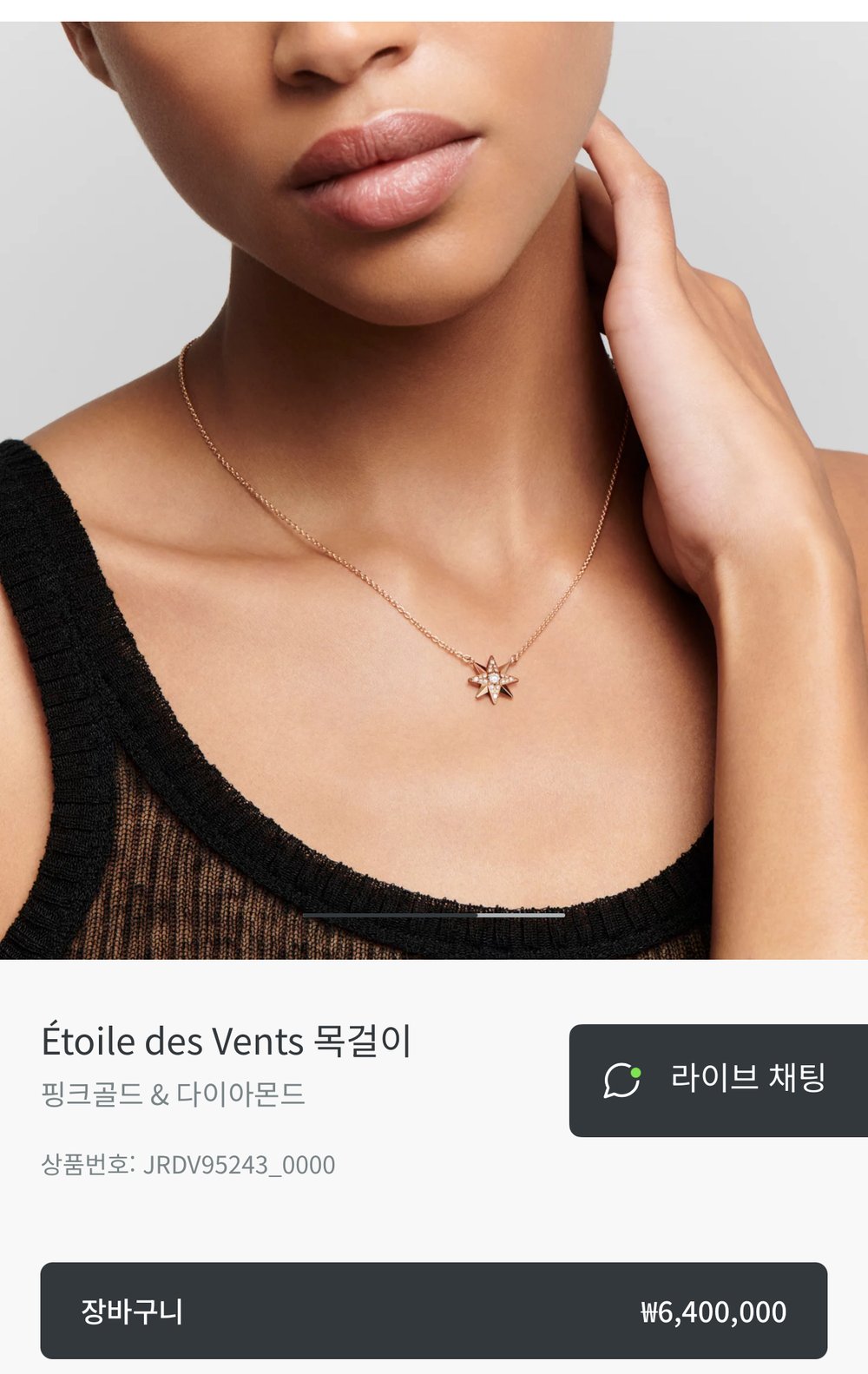Open the 라이브 채팅 live chat
Viewport: 868px width, 1374px height.
[x=718, y=1080]
